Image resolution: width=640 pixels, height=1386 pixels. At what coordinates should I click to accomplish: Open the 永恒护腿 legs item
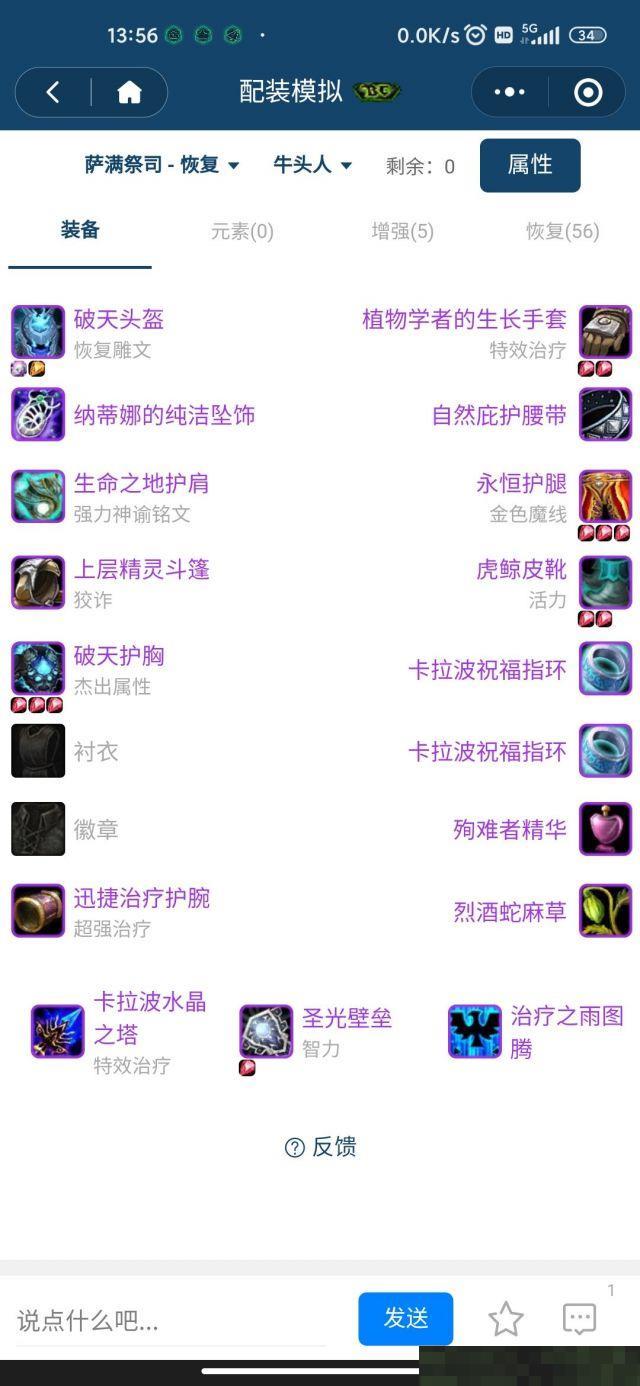[x=521, y=484]
